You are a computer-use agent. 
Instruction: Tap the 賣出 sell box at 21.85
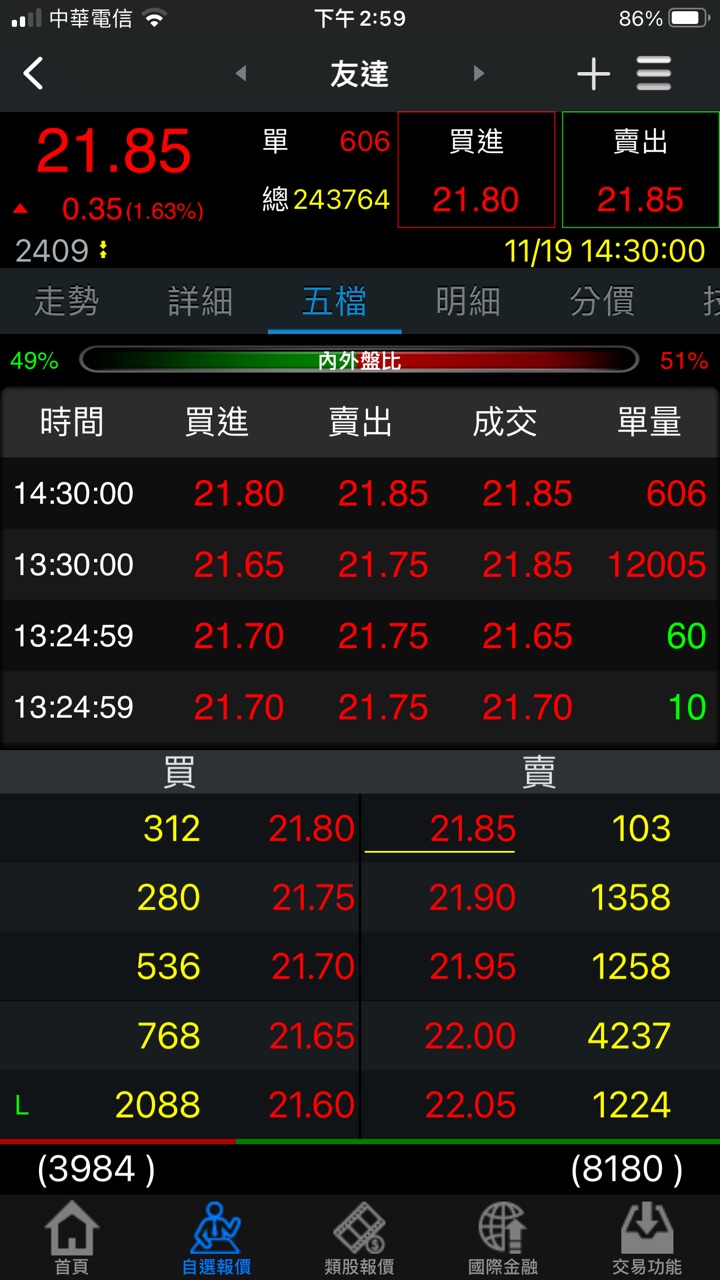click(x=640, y=170)
